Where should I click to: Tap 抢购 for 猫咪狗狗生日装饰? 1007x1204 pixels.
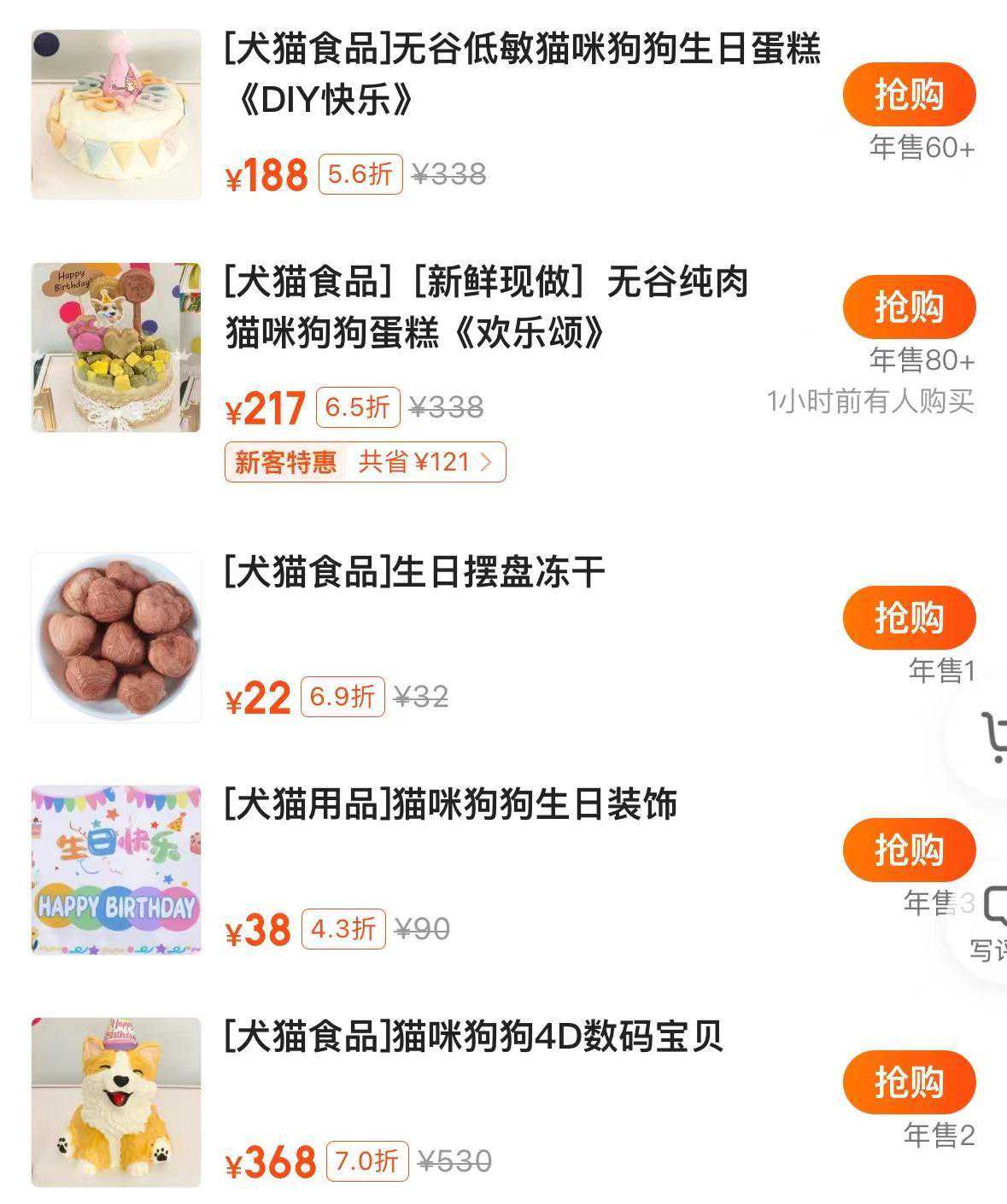pyautogui.click(x=909, y=850)
